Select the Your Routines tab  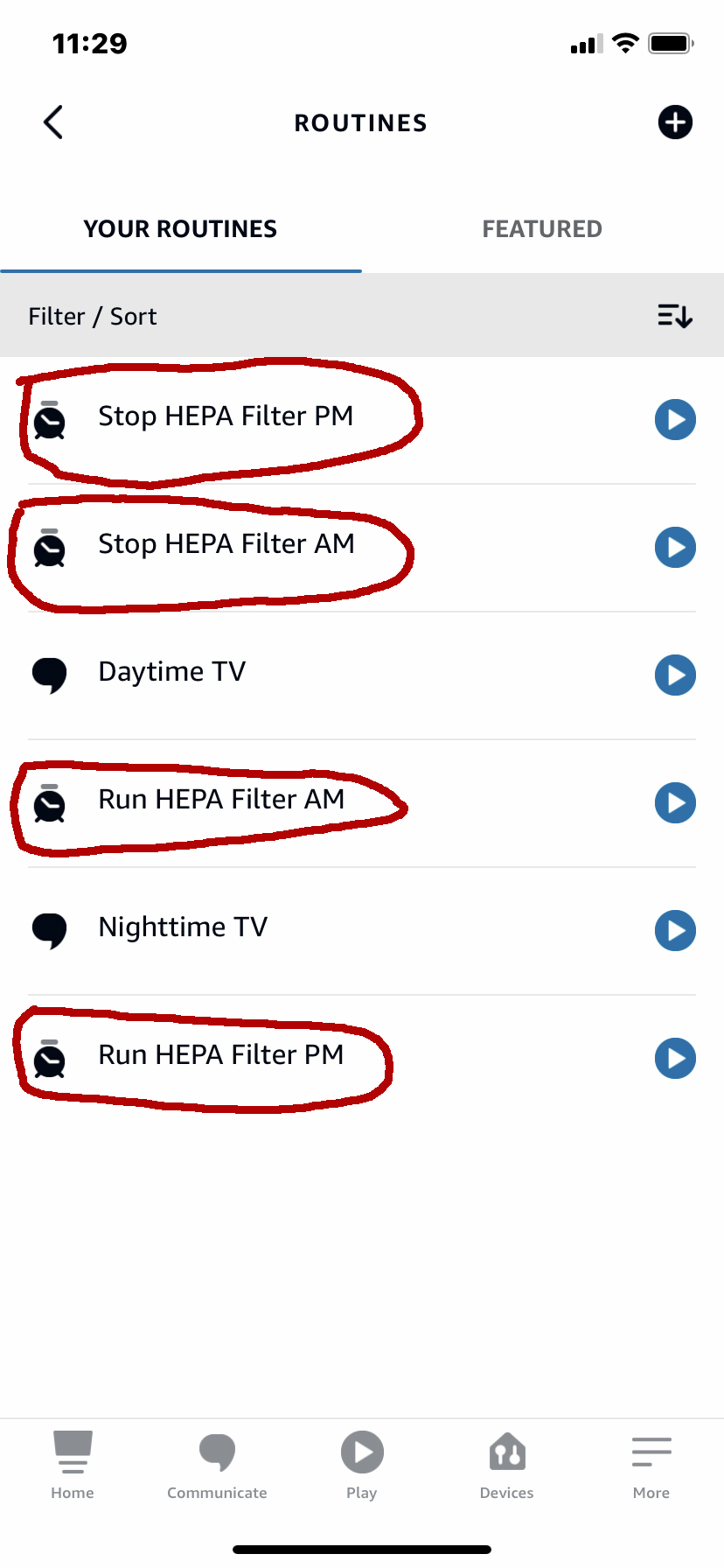pyautogui.click(x=180, y=229)
